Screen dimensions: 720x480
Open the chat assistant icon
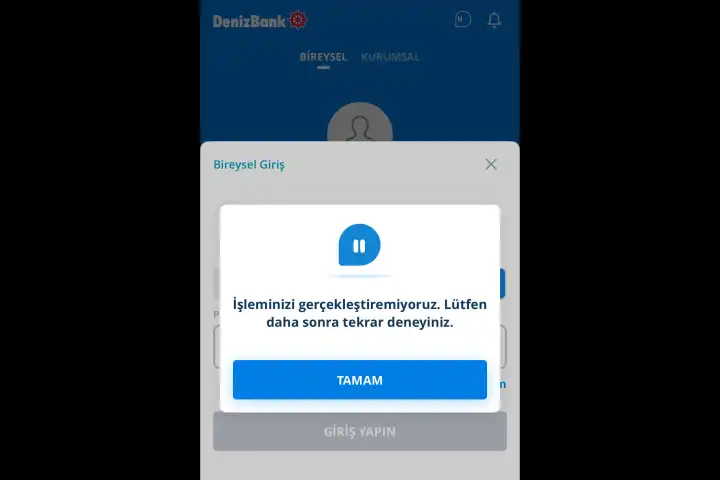[462, 20]
